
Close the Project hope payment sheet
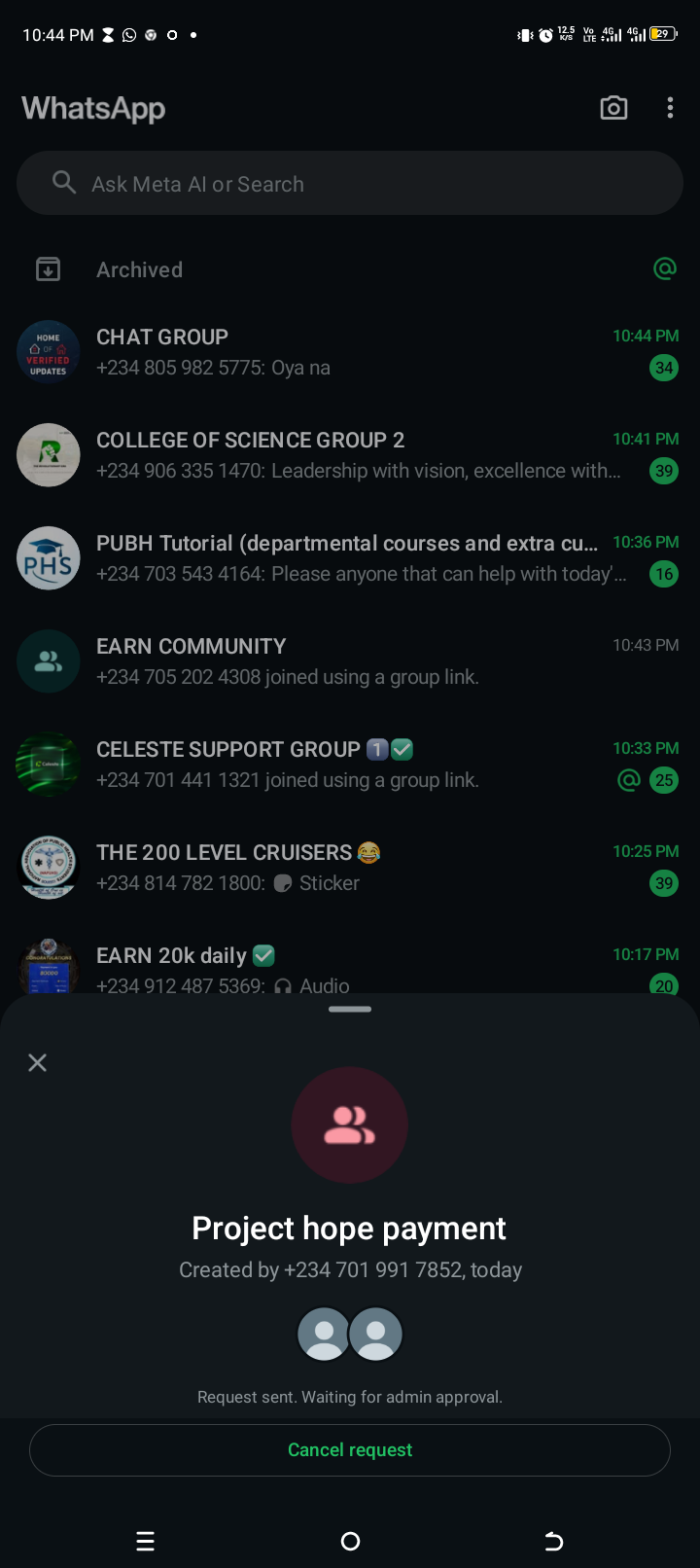point(38,1062)
